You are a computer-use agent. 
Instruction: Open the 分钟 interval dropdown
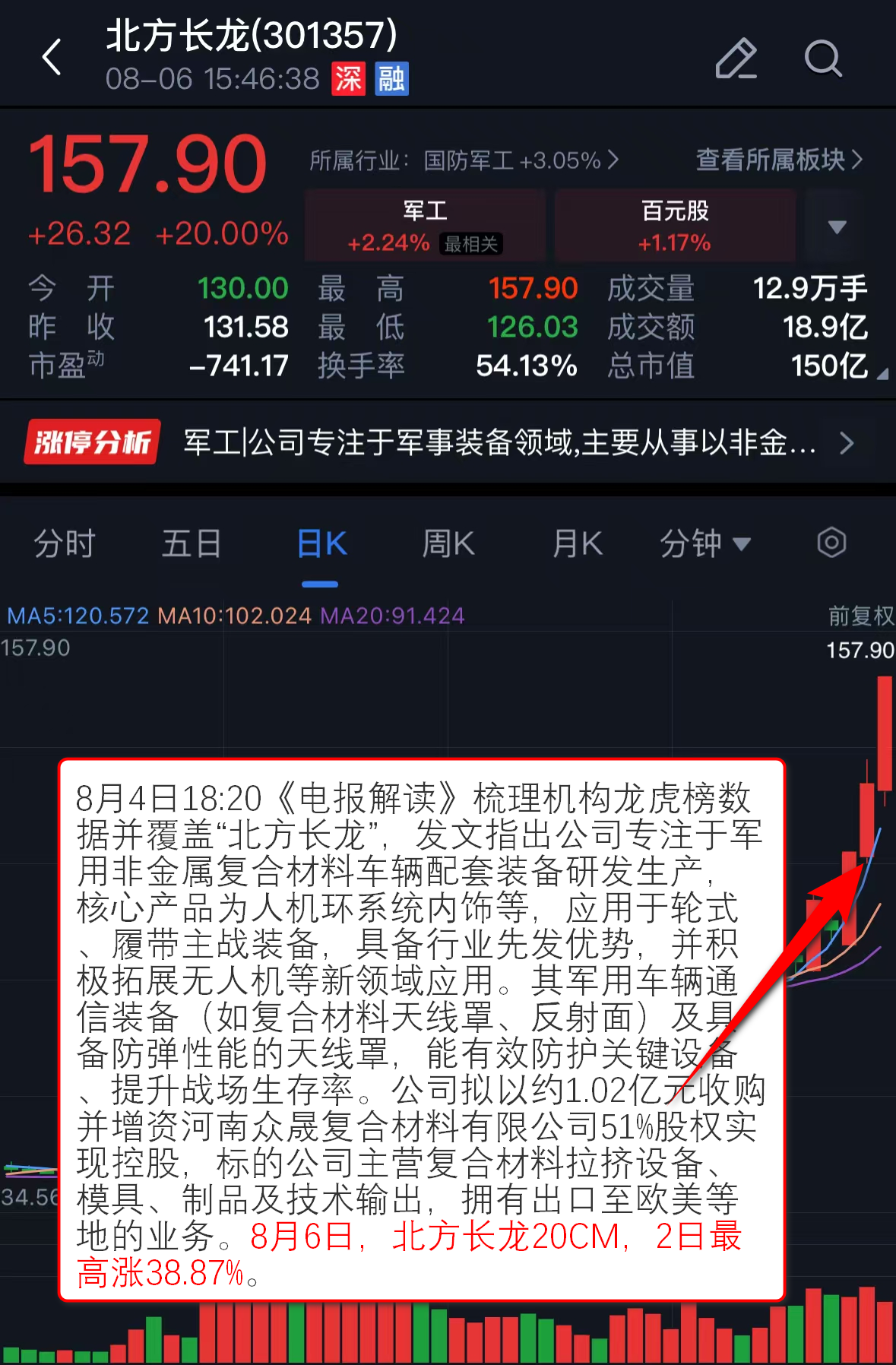(x=704, y=544)
